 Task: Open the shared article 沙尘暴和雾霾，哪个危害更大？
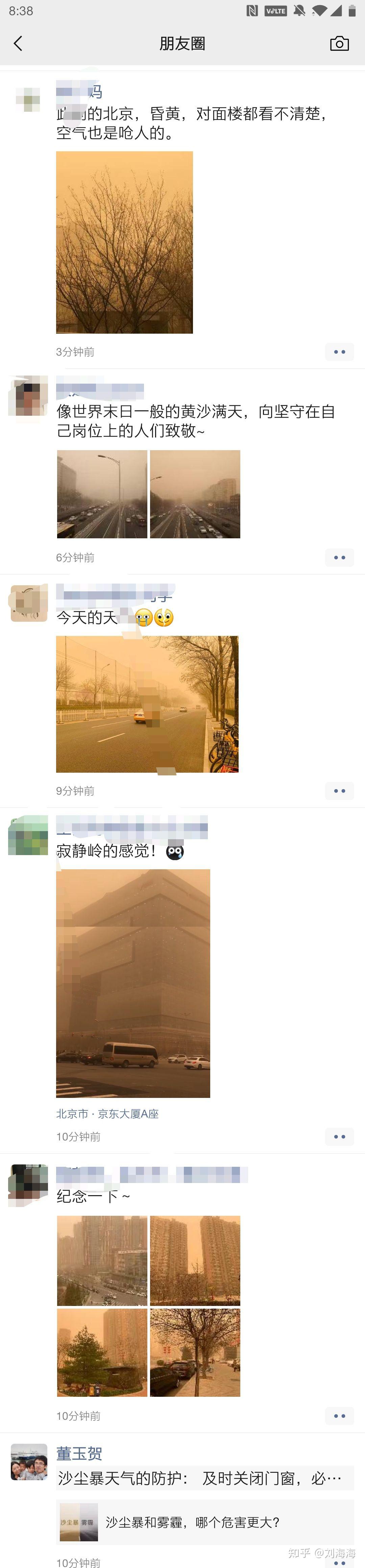click(205, 1522)
